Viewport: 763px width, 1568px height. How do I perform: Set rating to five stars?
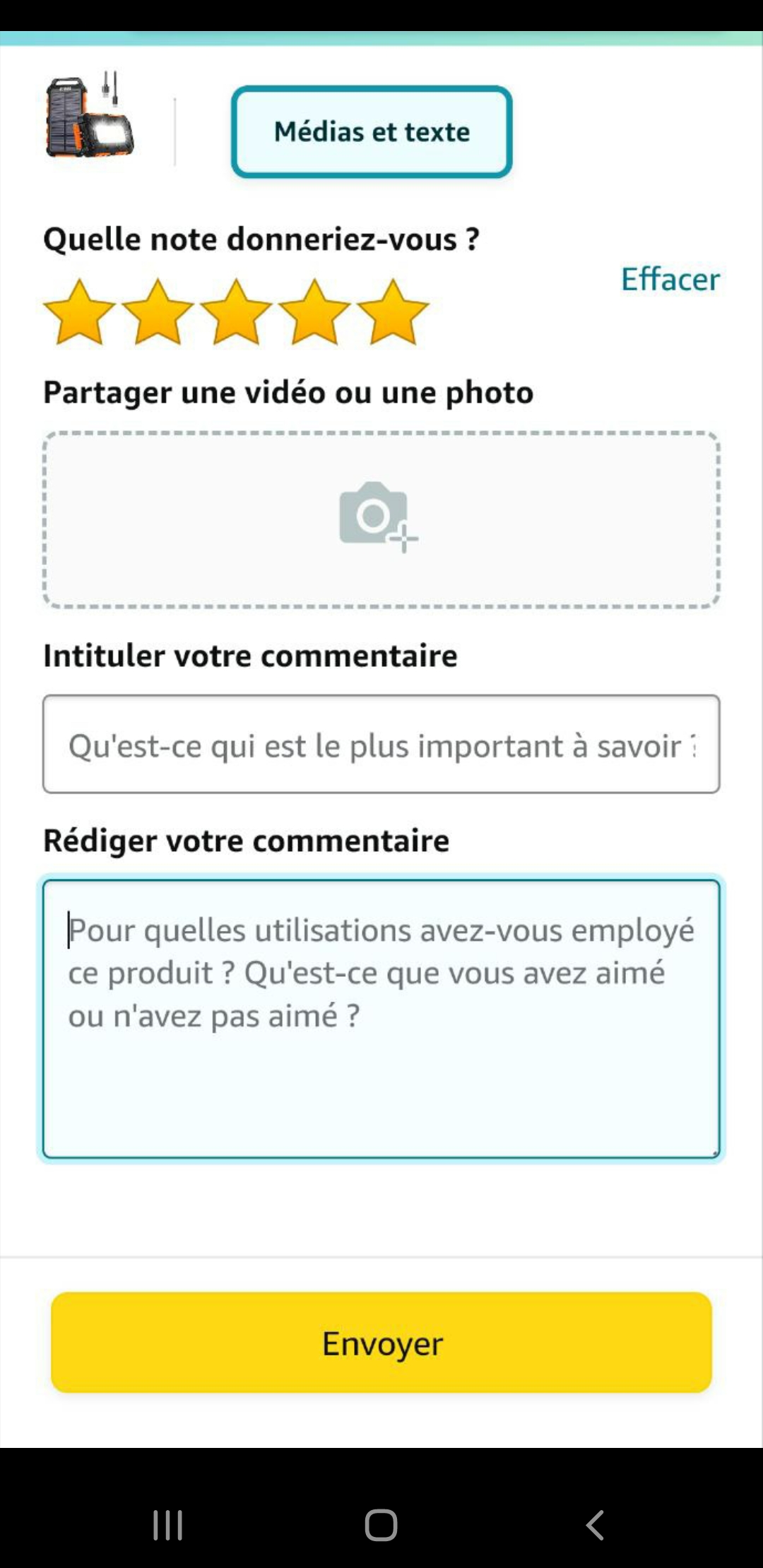[393, 312]
